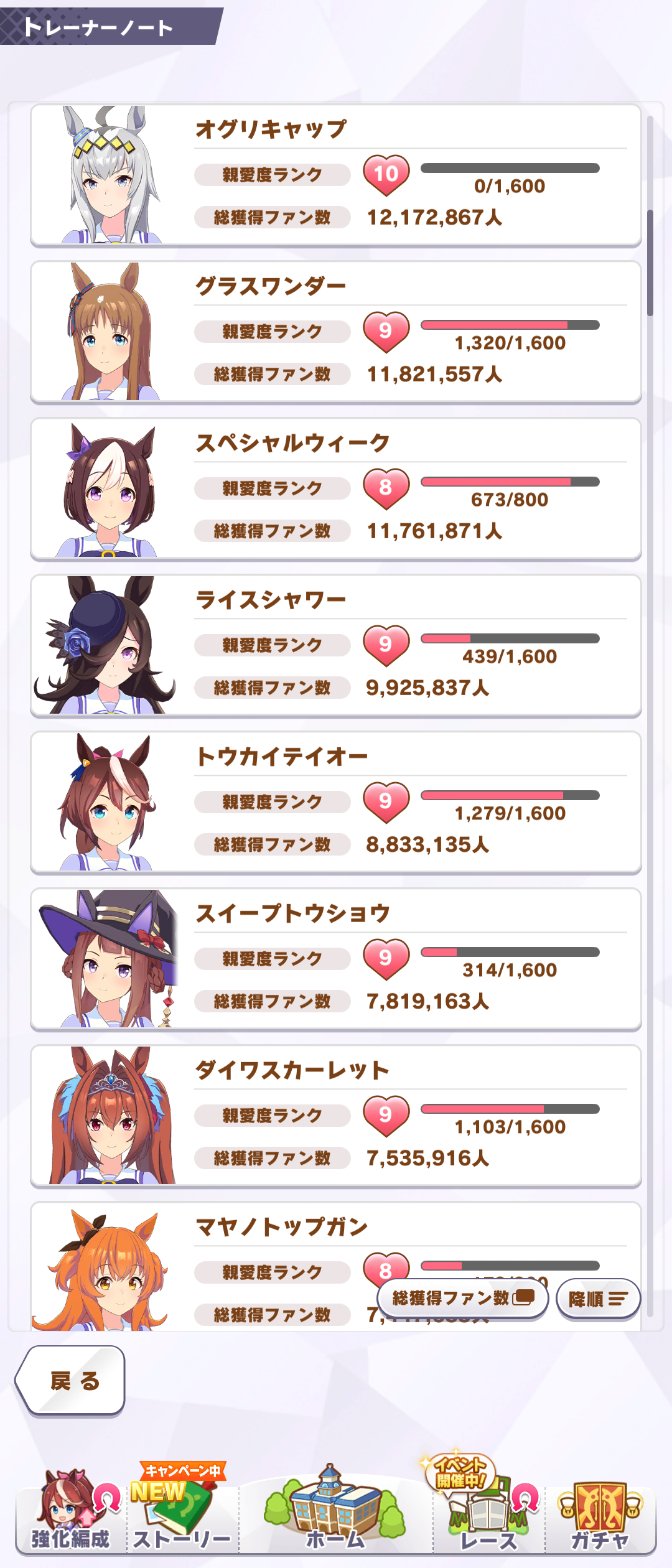Open トウカイテイオー's trainer note card
Viewport: 672px width, 1568px height.
pyautogui.click(x=336, y=803)
